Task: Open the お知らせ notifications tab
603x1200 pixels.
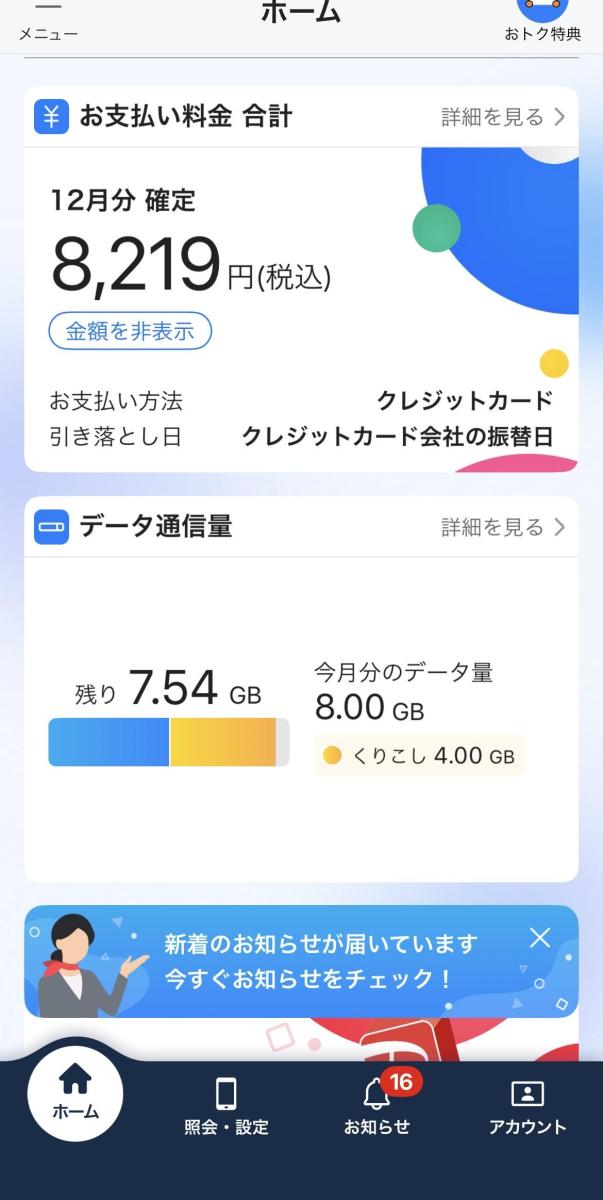Action: 377,1105
